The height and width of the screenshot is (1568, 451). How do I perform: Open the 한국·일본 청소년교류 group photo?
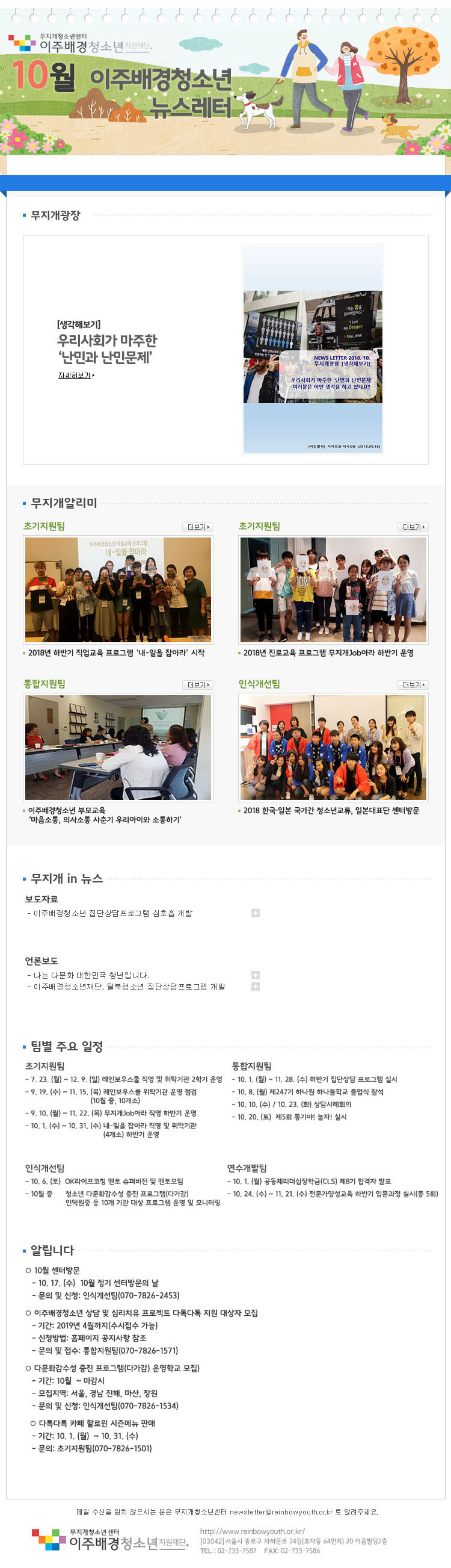(333, 747)
